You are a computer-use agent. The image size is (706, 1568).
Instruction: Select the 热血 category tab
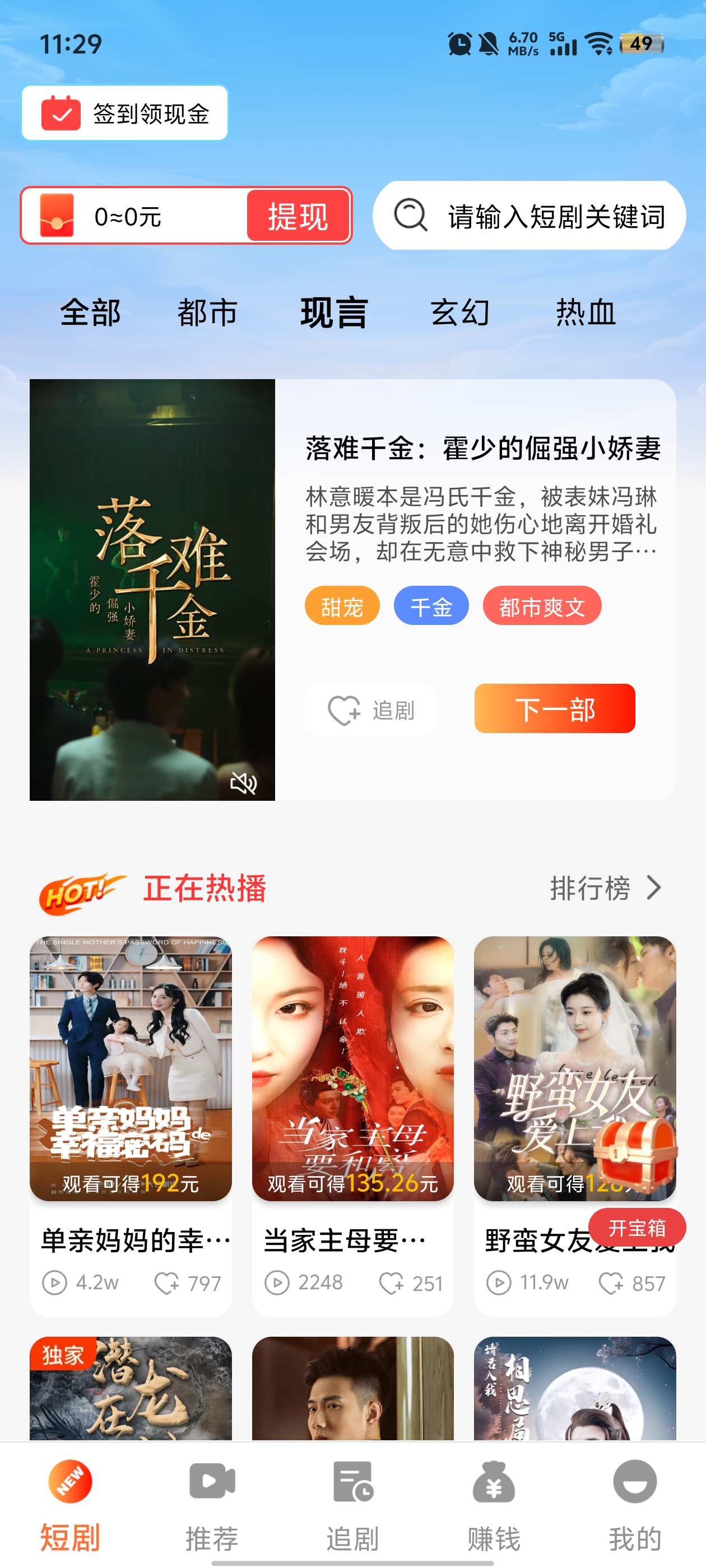tap(586, 313)
